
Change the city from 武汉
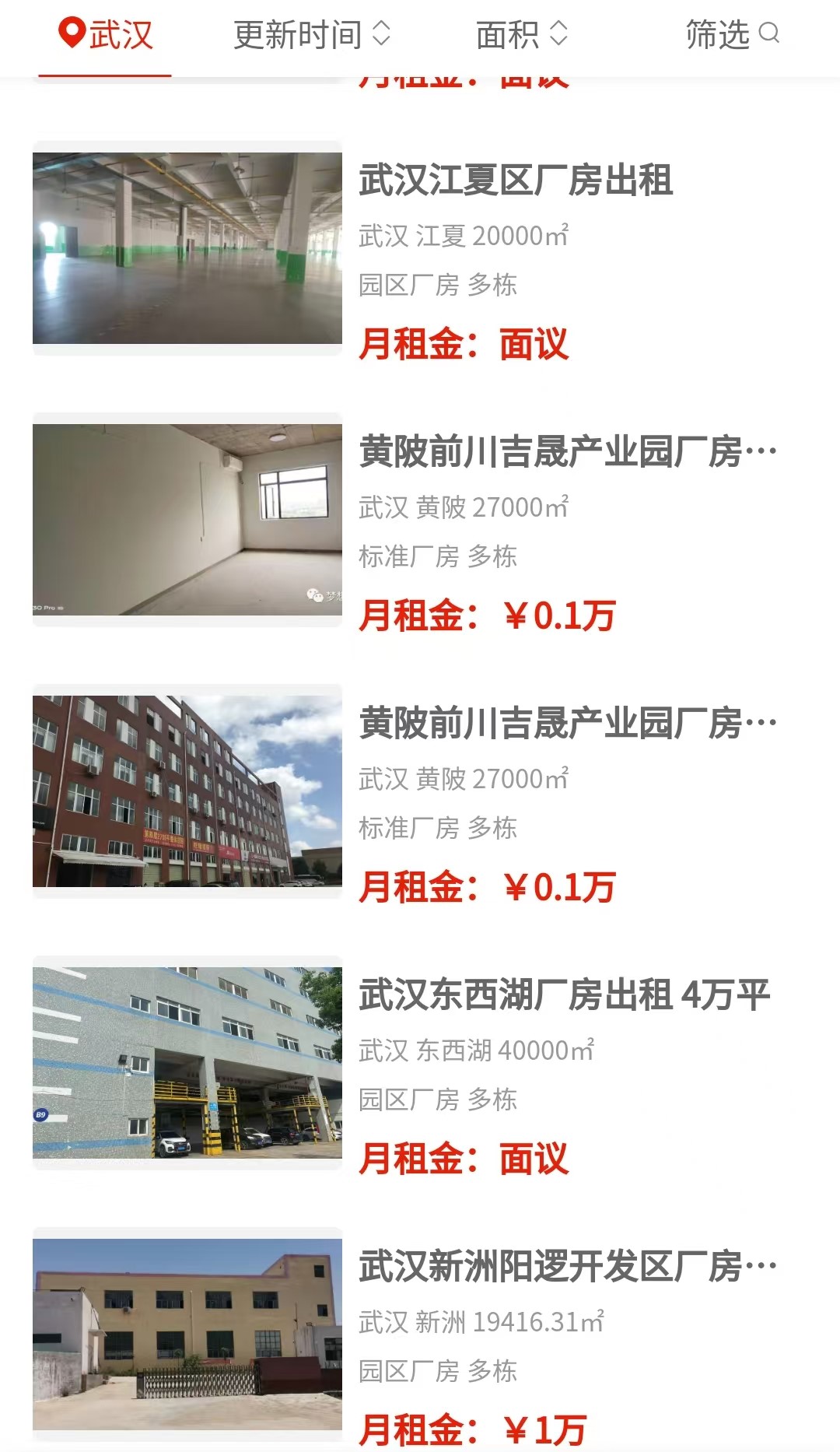tap(106, 35)
